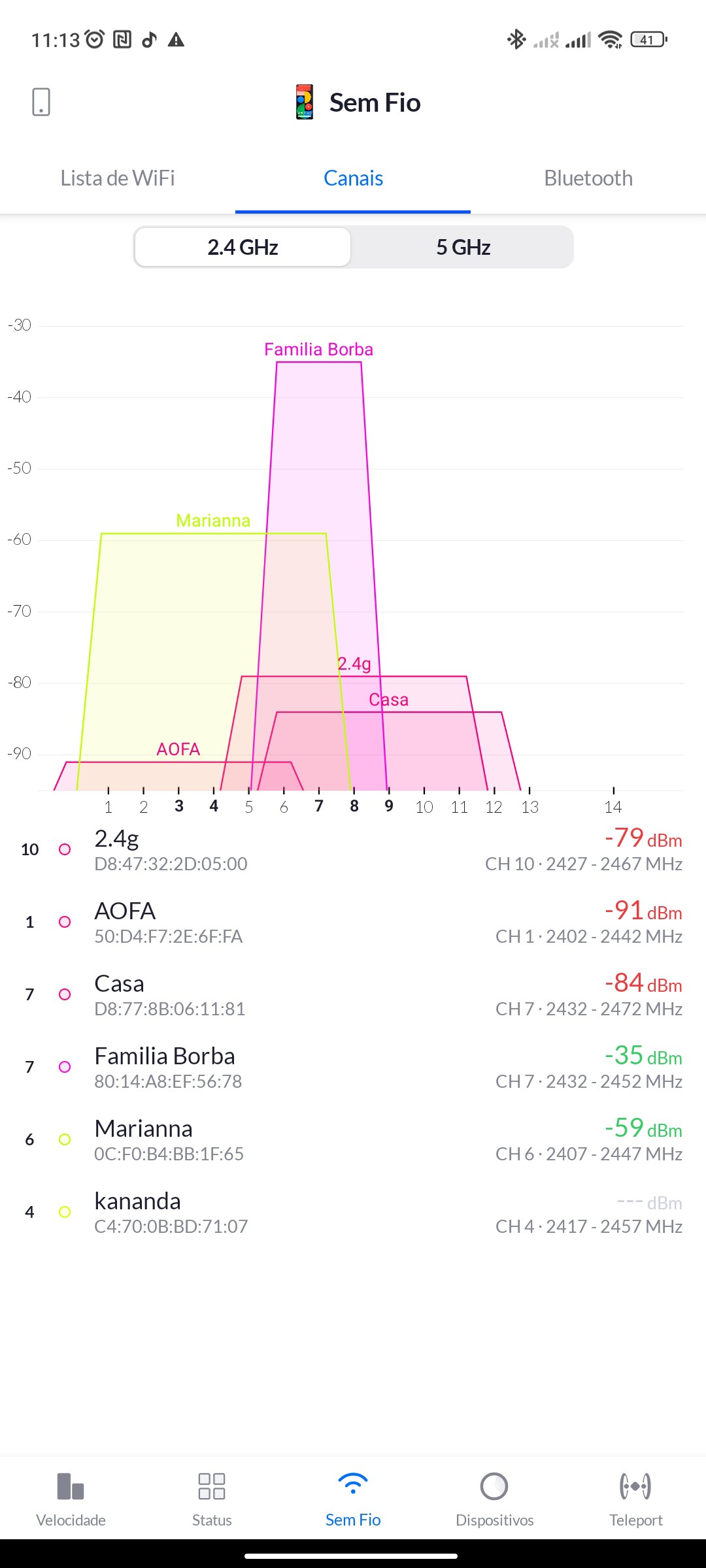Open the Familia Borba network row

click(x=353, y=1067)
